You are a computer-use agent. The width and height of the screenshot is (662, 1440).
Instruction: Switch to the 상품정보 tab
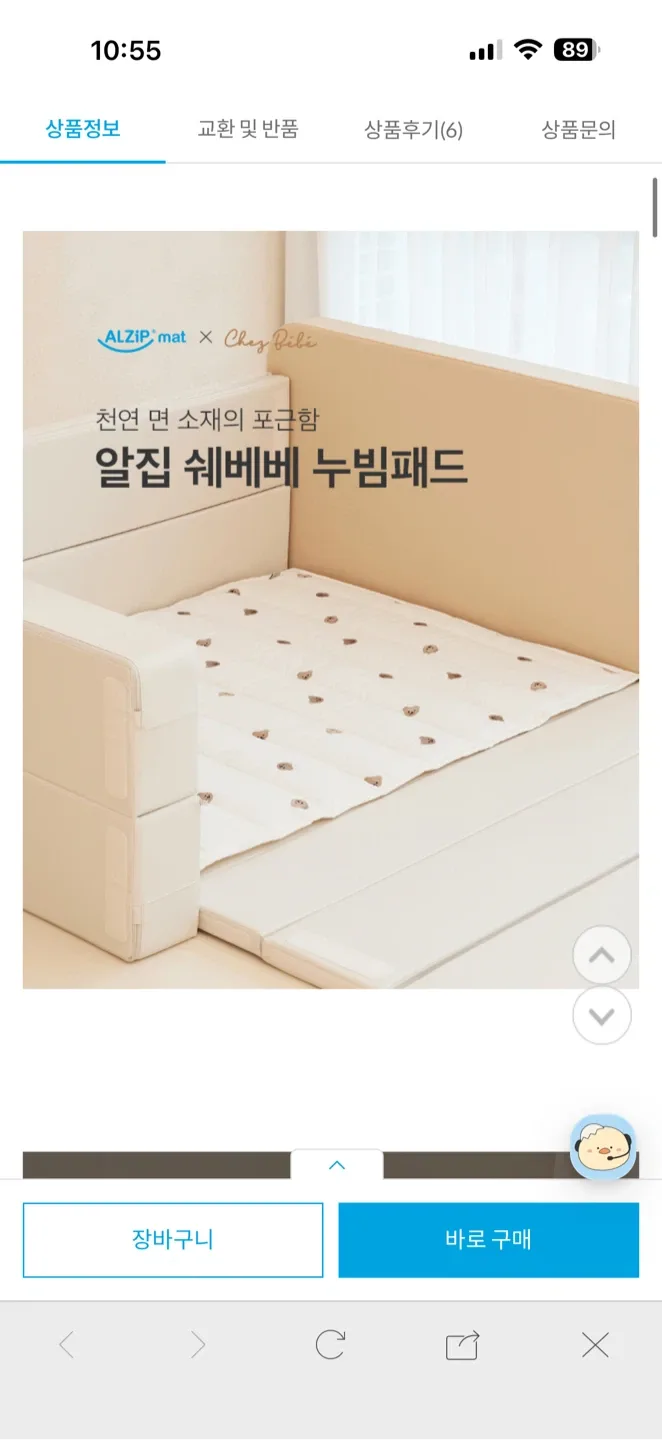pyautogui.click(x=83, y=129)
